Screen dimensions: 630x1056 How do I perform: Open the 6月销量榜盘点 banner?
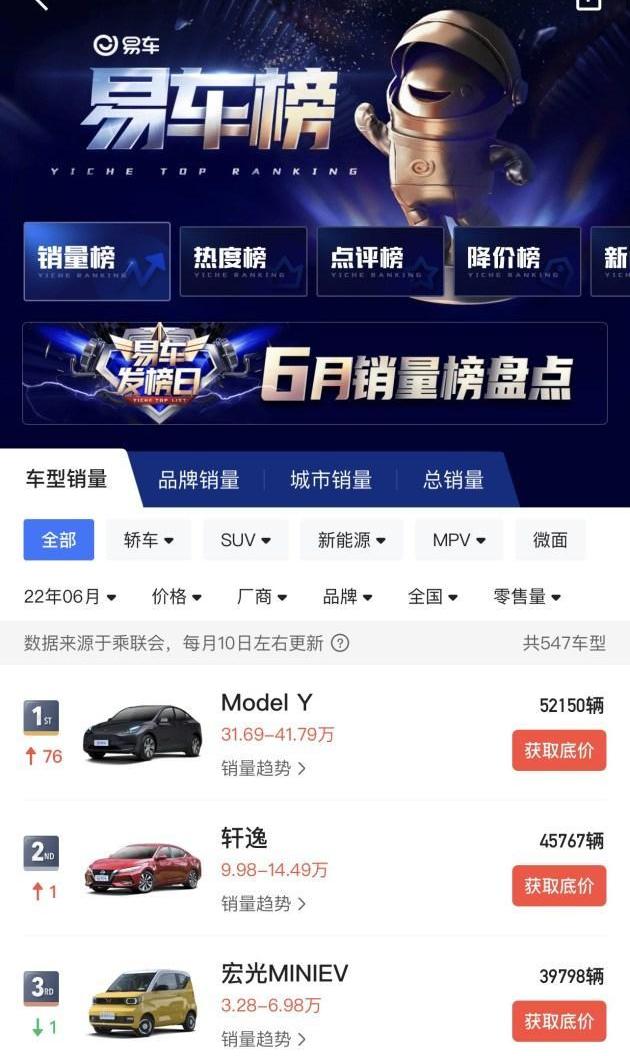click(315, 373)
